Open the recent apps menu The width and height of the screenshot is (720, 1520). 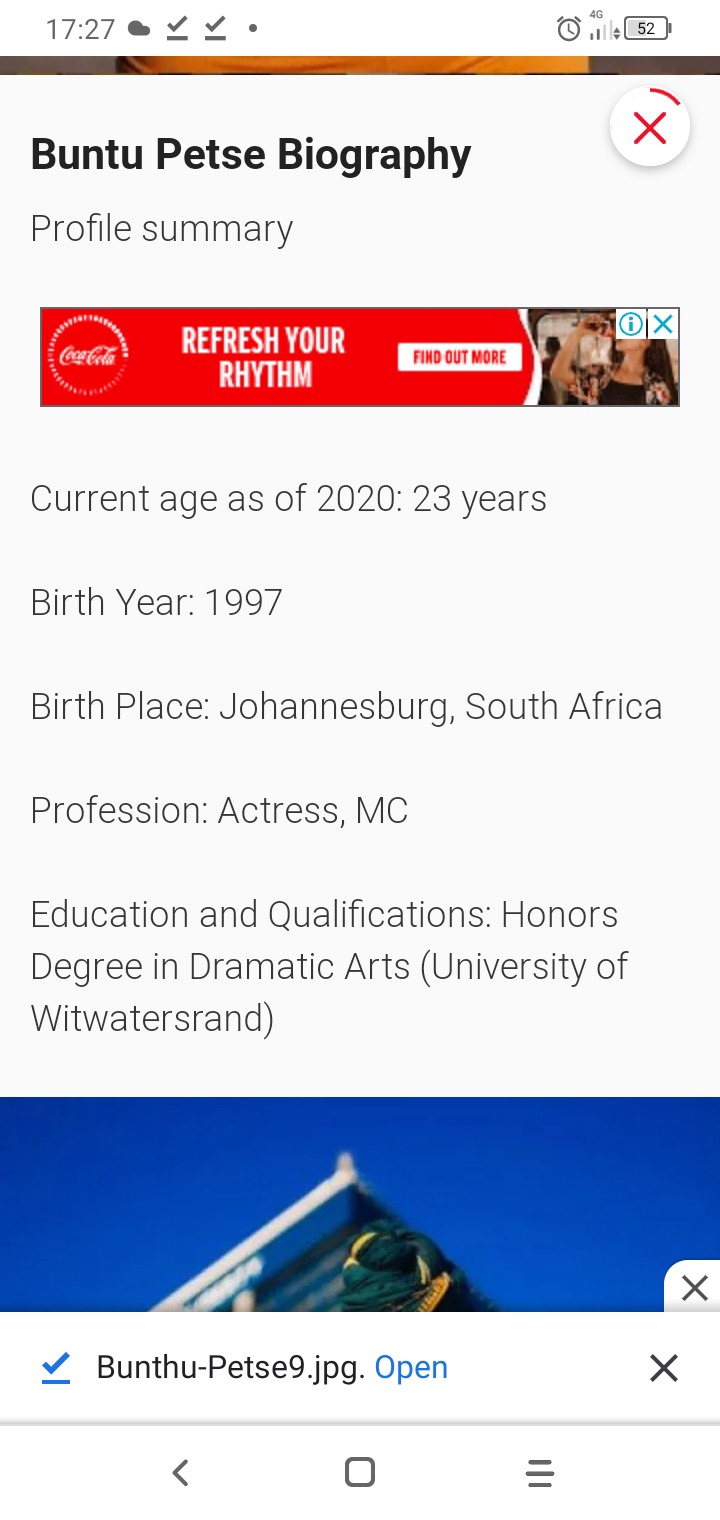[x=539, y=1472]
